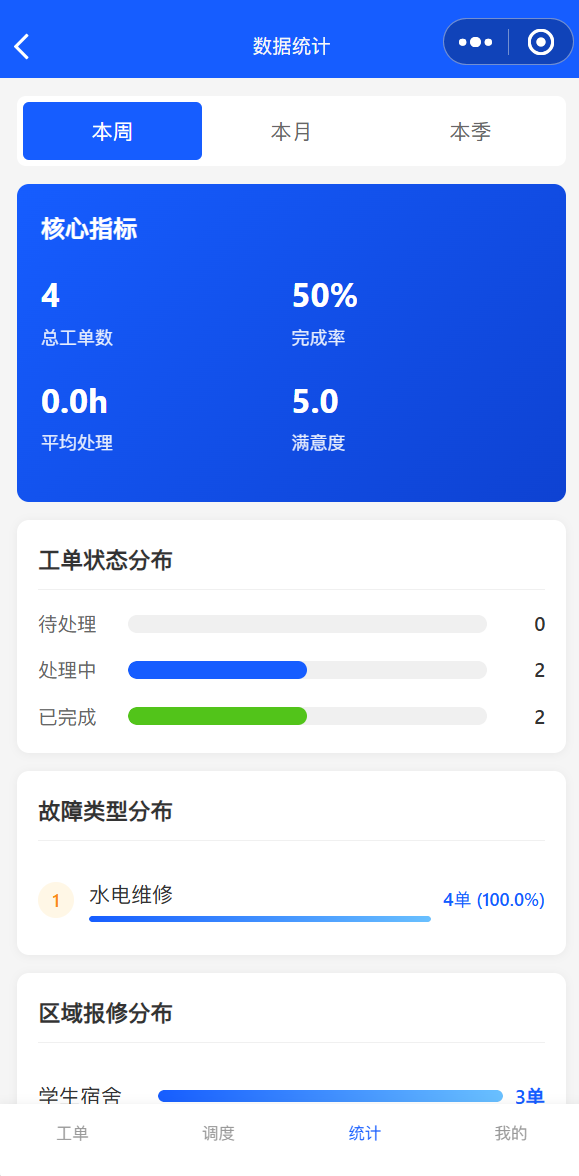Select the 统计 bottom tab
Image resolution: width=579 pixels, height=1176 pixels.
click(364, 1133)
